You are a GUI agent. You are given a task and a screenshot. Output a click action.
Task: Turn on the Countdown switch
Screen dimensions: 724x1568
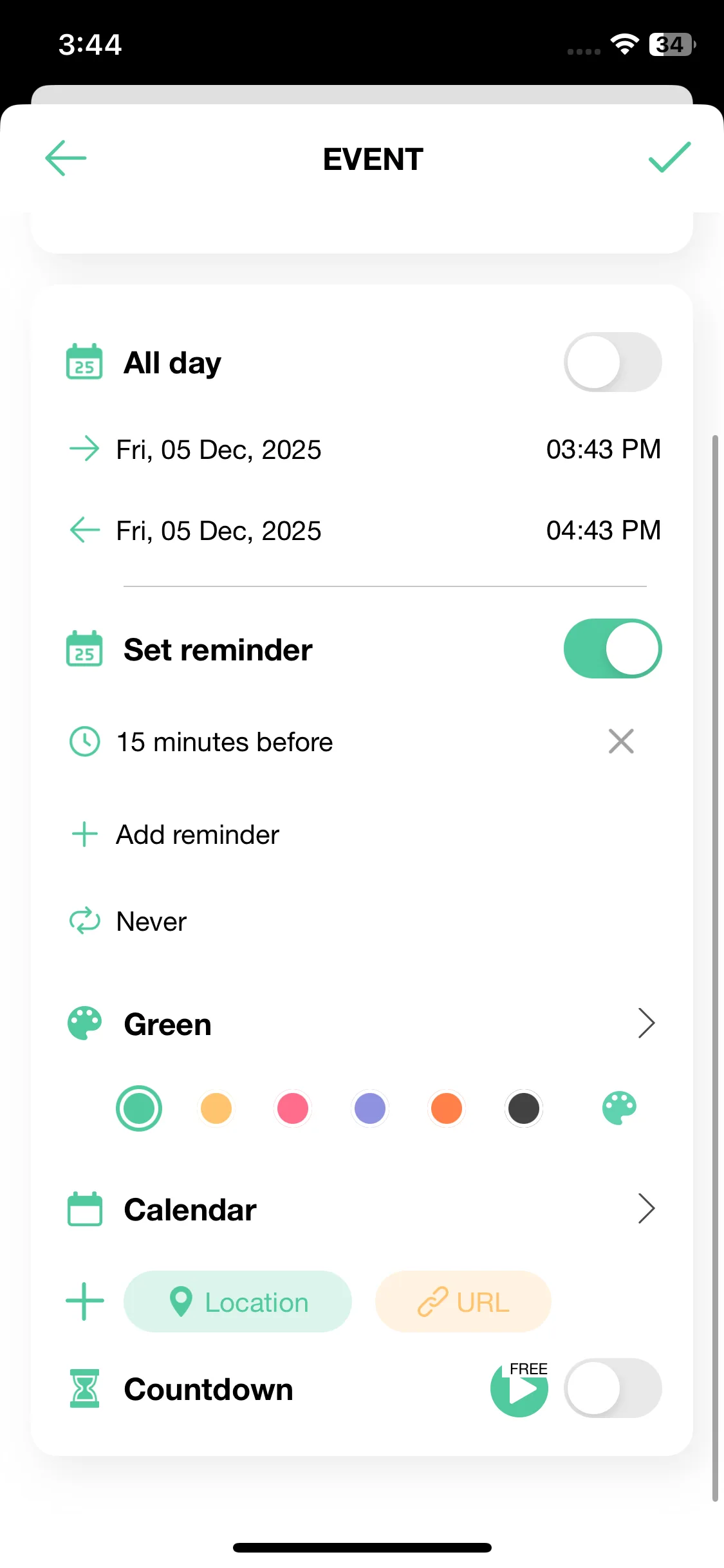(612, 1388)
